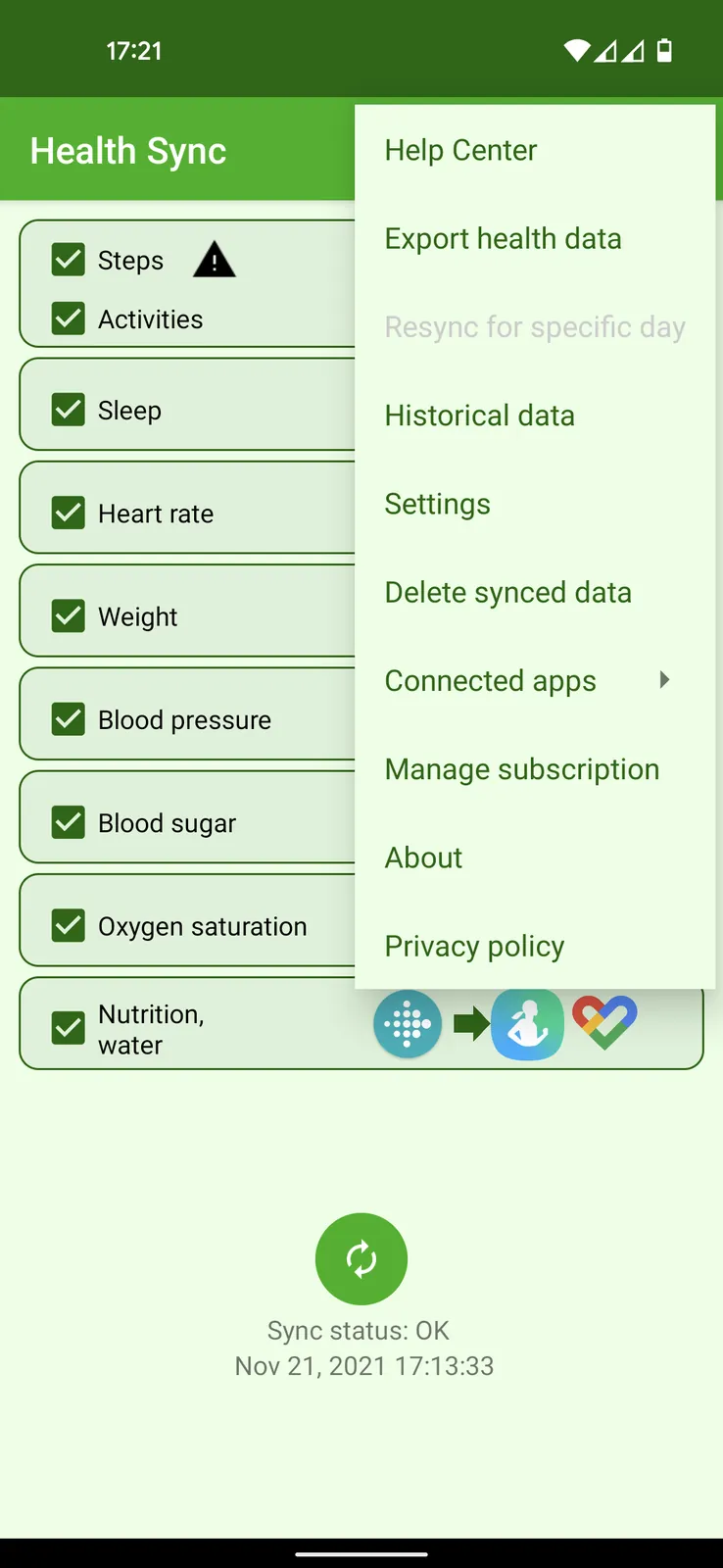Disable Nutrition, water syncing
This screenshot has height=1568, width=723.
point(69,1028)
